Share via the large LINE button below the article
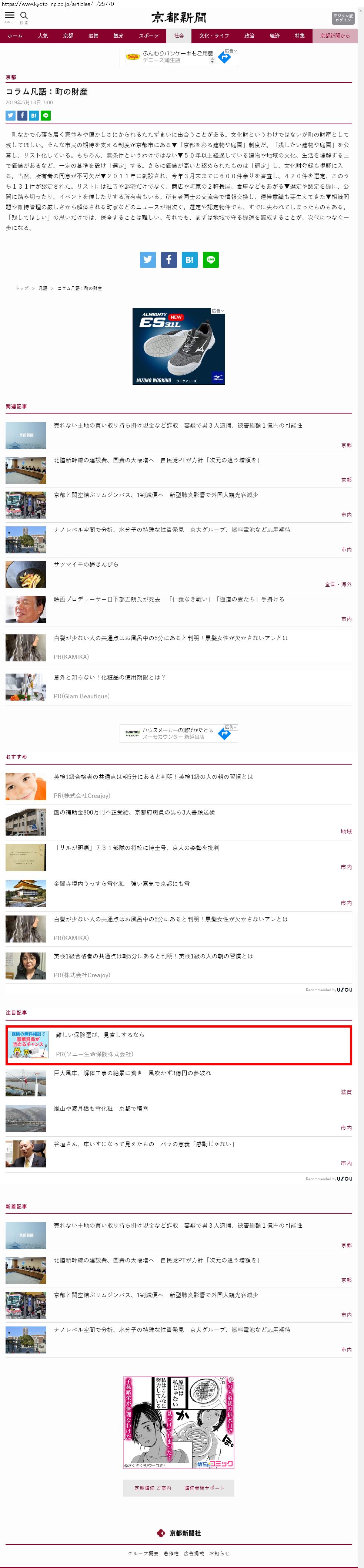The width and height of the screenshot is (364, 1568). click(210, 259)
